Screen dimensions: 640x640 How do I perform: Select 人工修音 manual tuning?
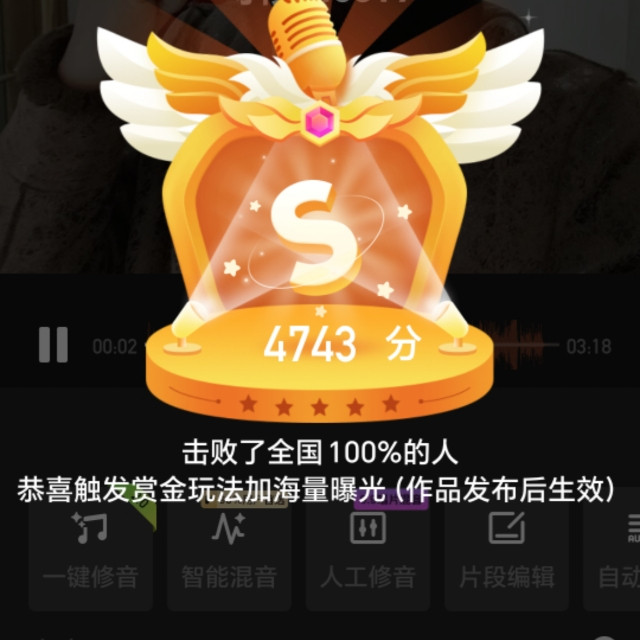coord(368,550)
